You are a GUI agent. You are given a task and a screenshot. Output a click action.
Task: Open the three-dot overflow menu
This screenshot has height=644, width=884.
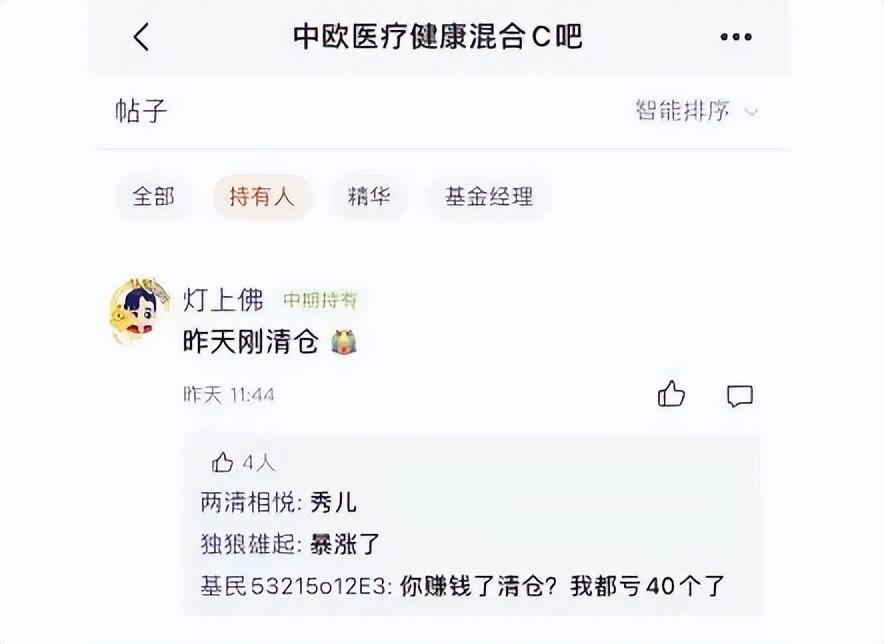(736, 38)
